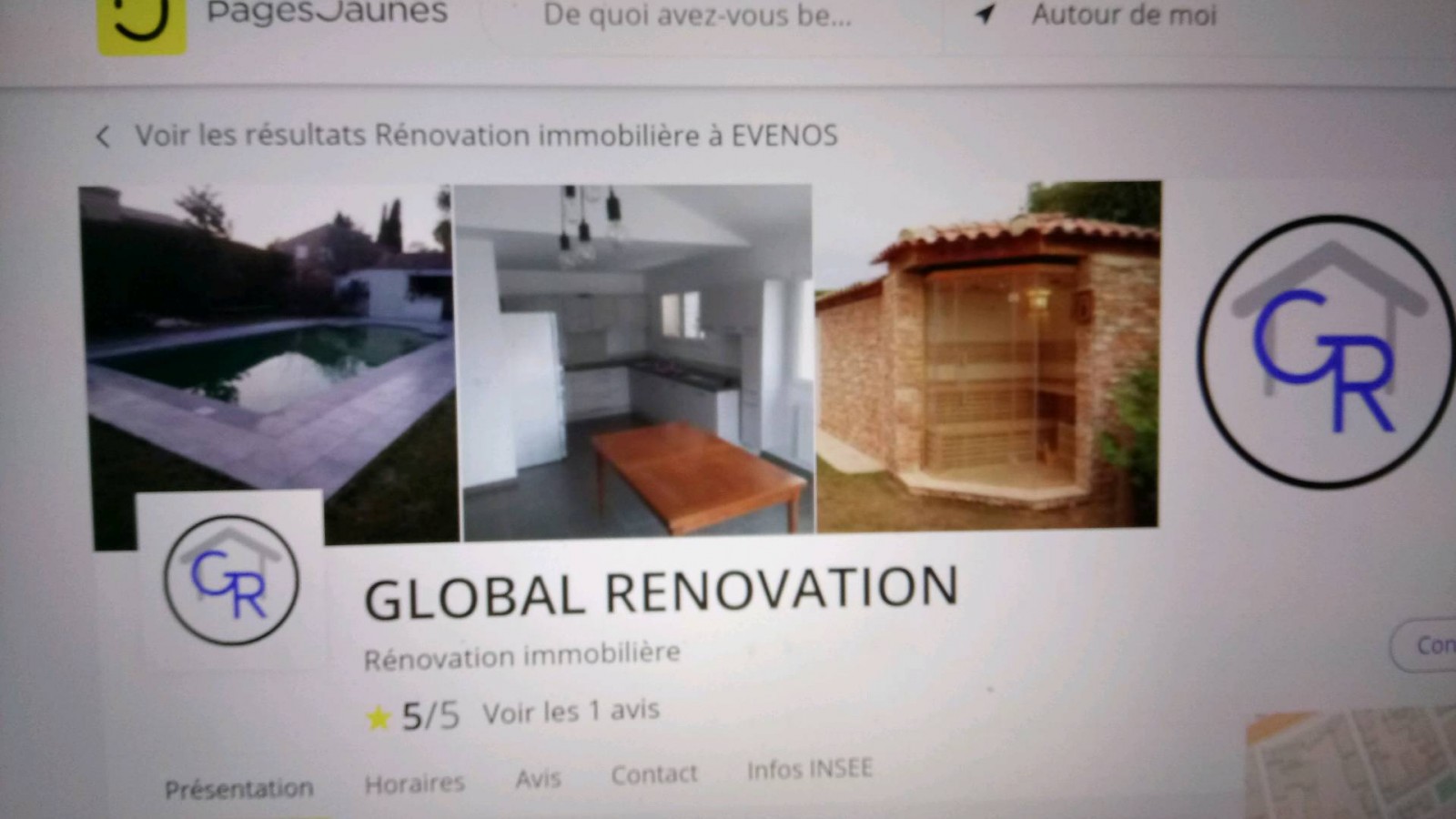Tap the partially visible Contact button
The image size is (1456, 819).
[1429, 645]
